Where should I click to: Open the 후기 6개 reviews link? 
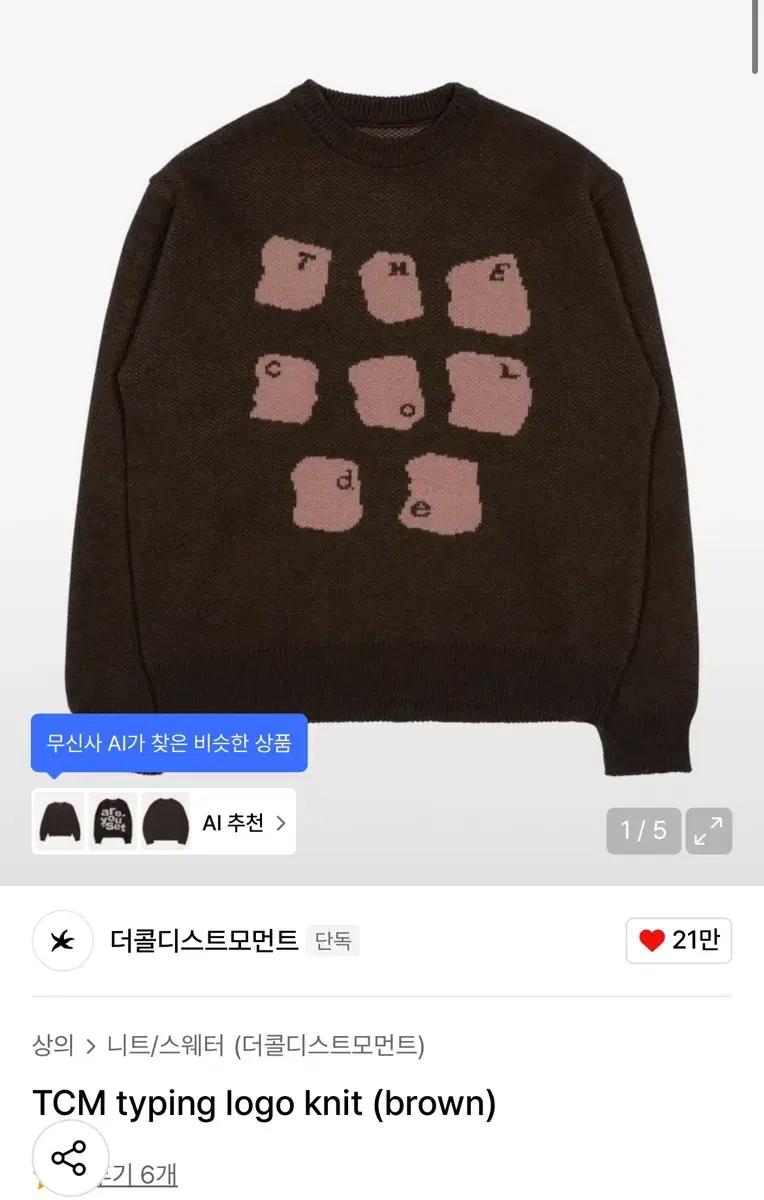[x=140, y=1176]
